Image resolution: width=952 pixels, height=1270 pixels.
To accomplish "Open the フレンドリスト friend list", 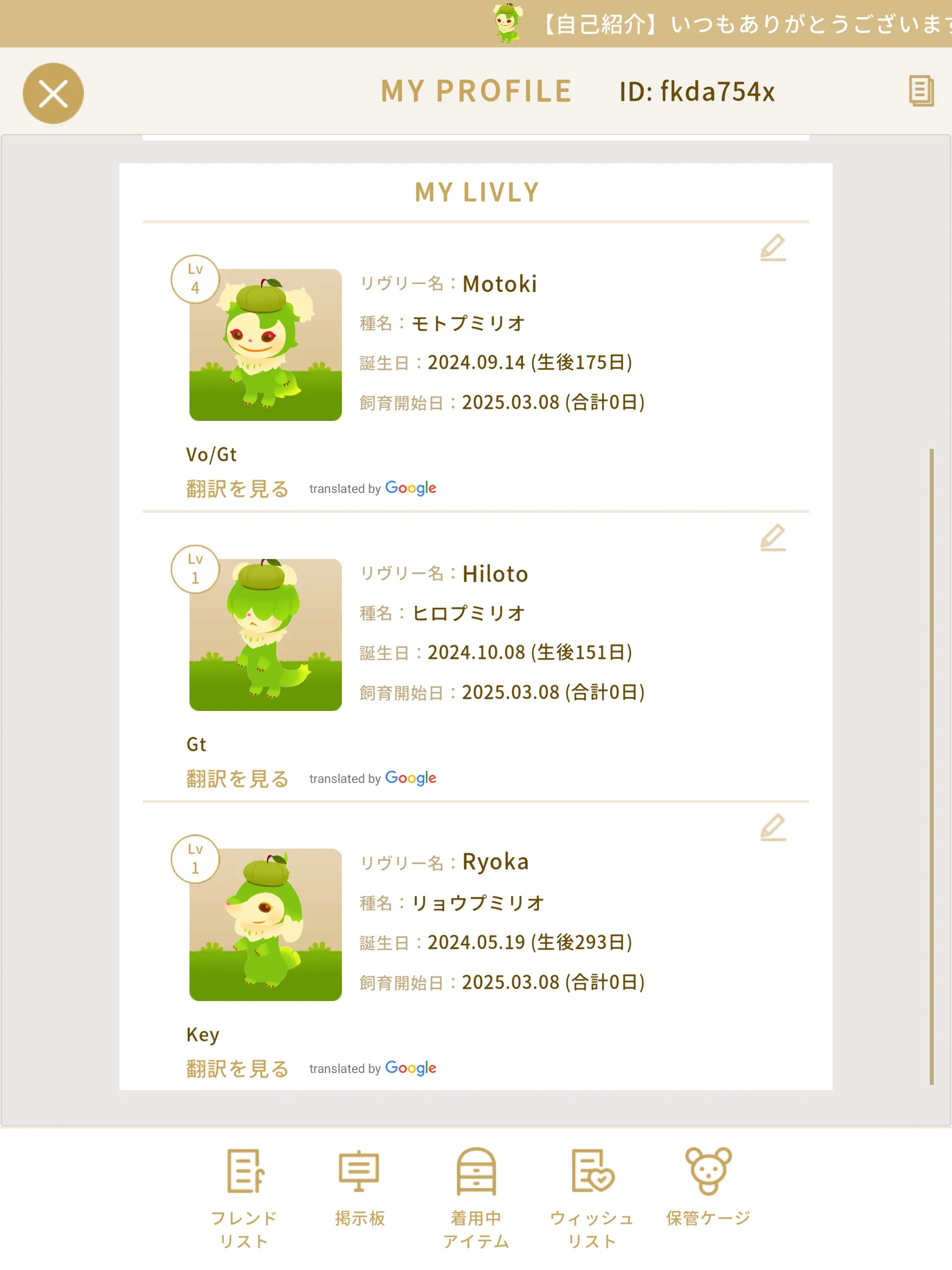I will click(x=244, y=1198).
